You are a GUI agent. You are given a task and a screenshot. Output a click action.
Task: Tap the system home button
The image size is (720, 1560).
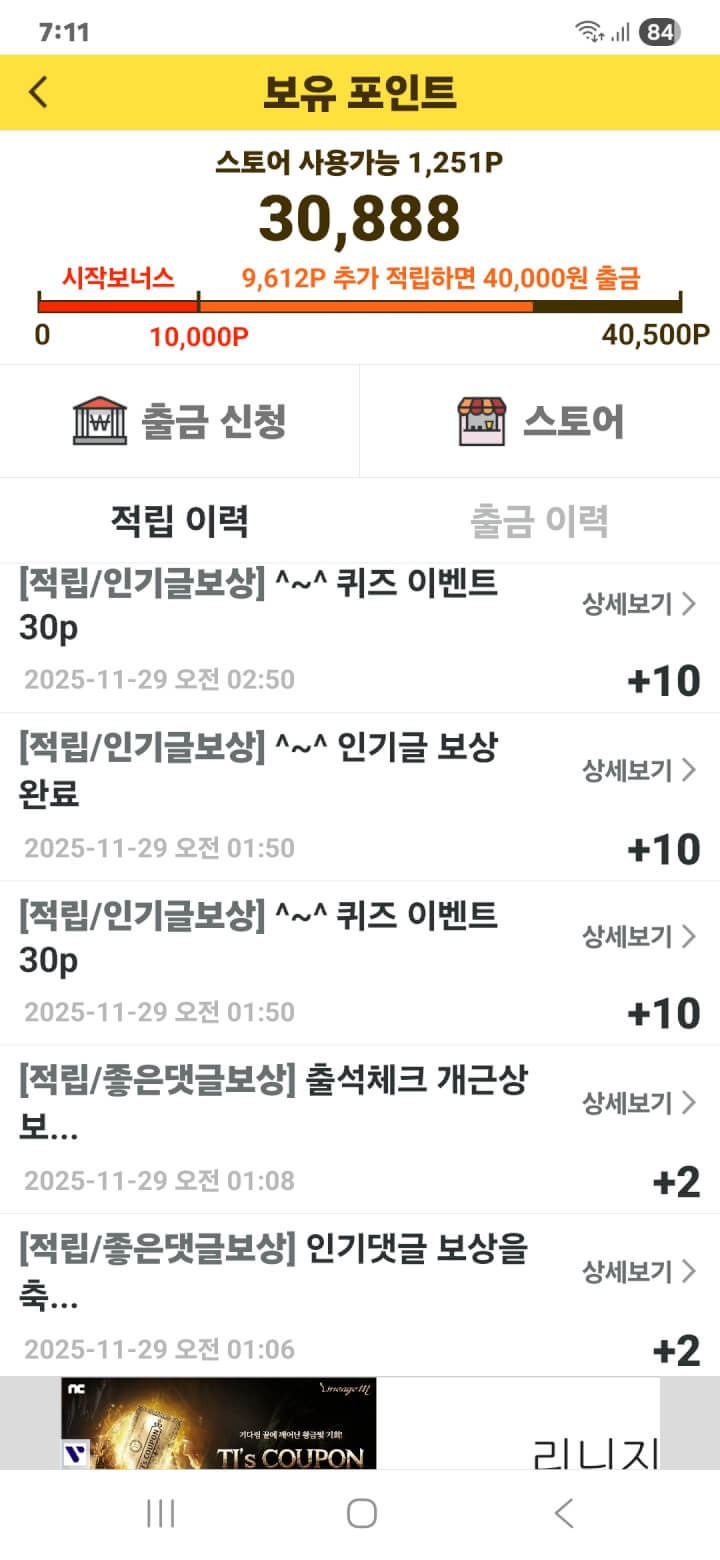361,1513
